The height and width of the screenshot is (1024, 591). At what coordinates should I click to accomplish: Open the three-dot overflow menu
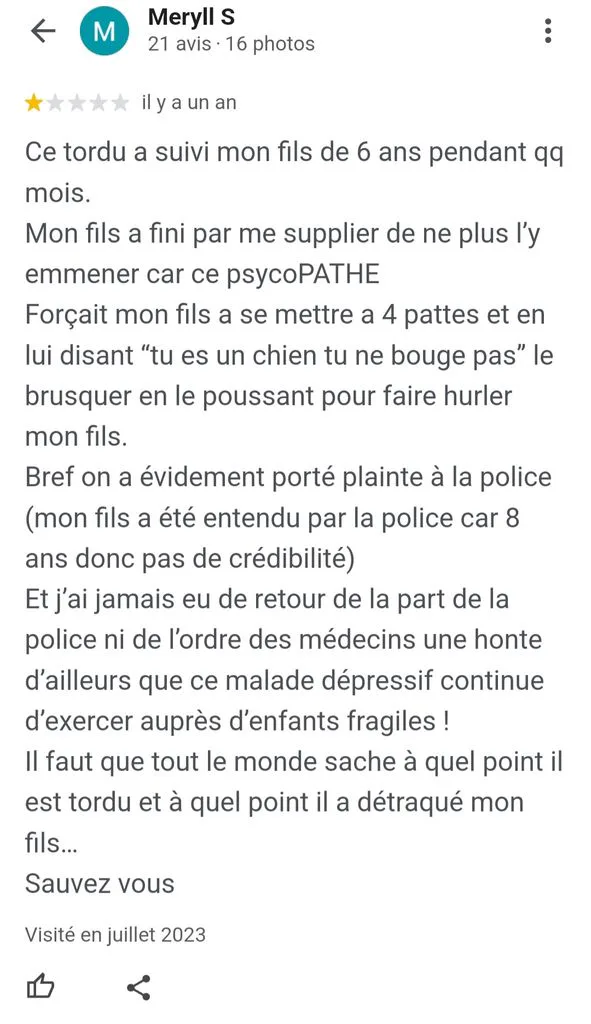(x=548, y=31)
